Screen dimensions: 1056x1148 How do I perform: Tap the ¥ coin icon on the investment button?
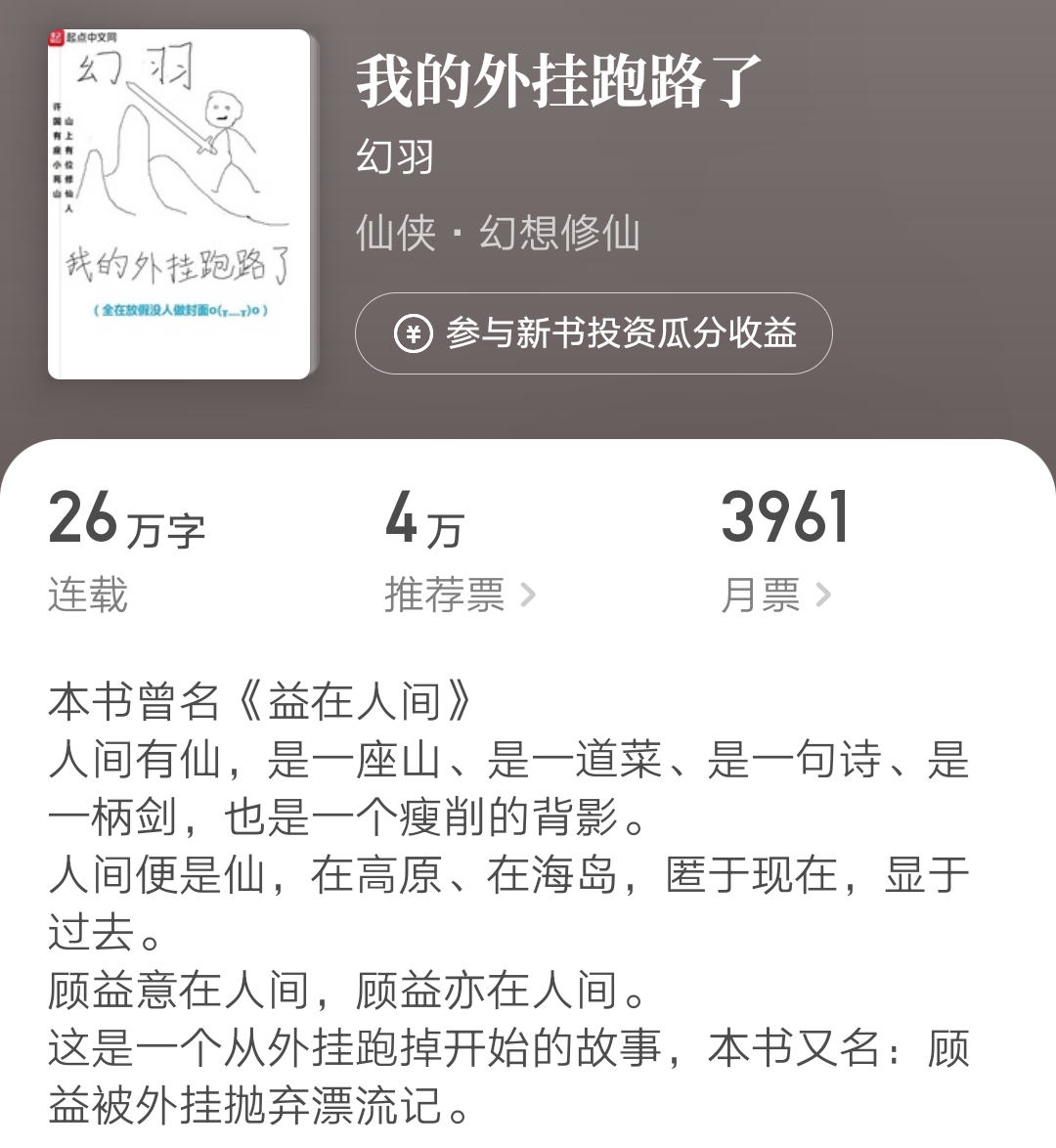[414, 333]
